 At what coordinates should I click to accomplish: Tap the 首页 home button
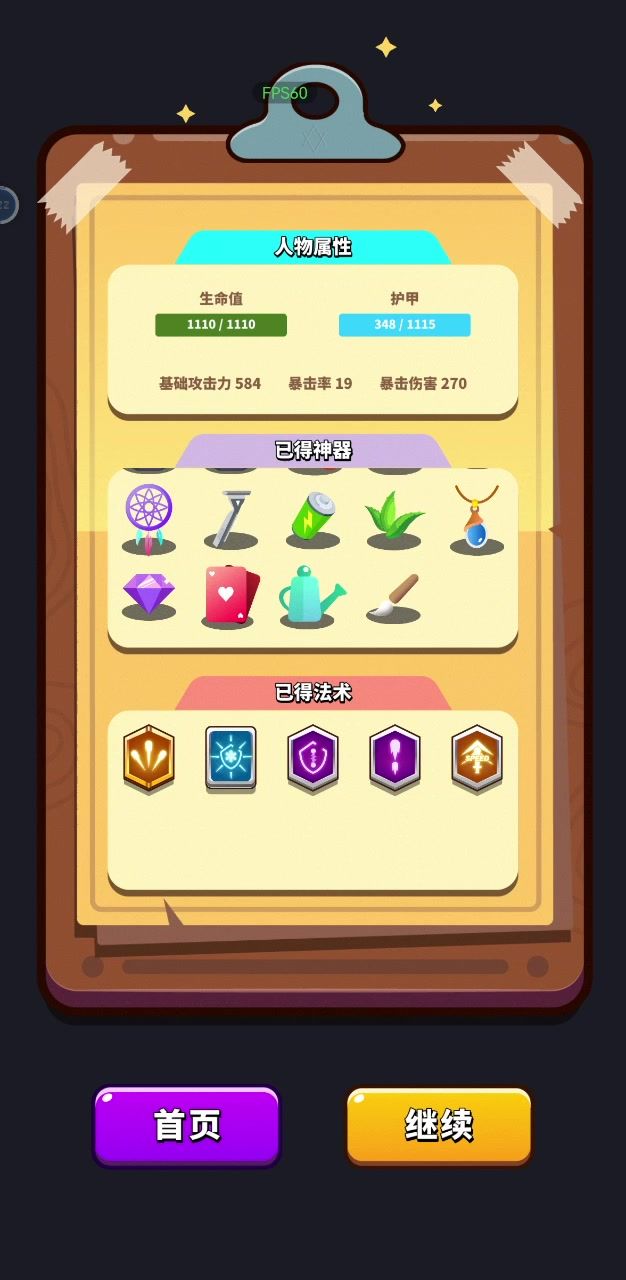coord(187,1125)
